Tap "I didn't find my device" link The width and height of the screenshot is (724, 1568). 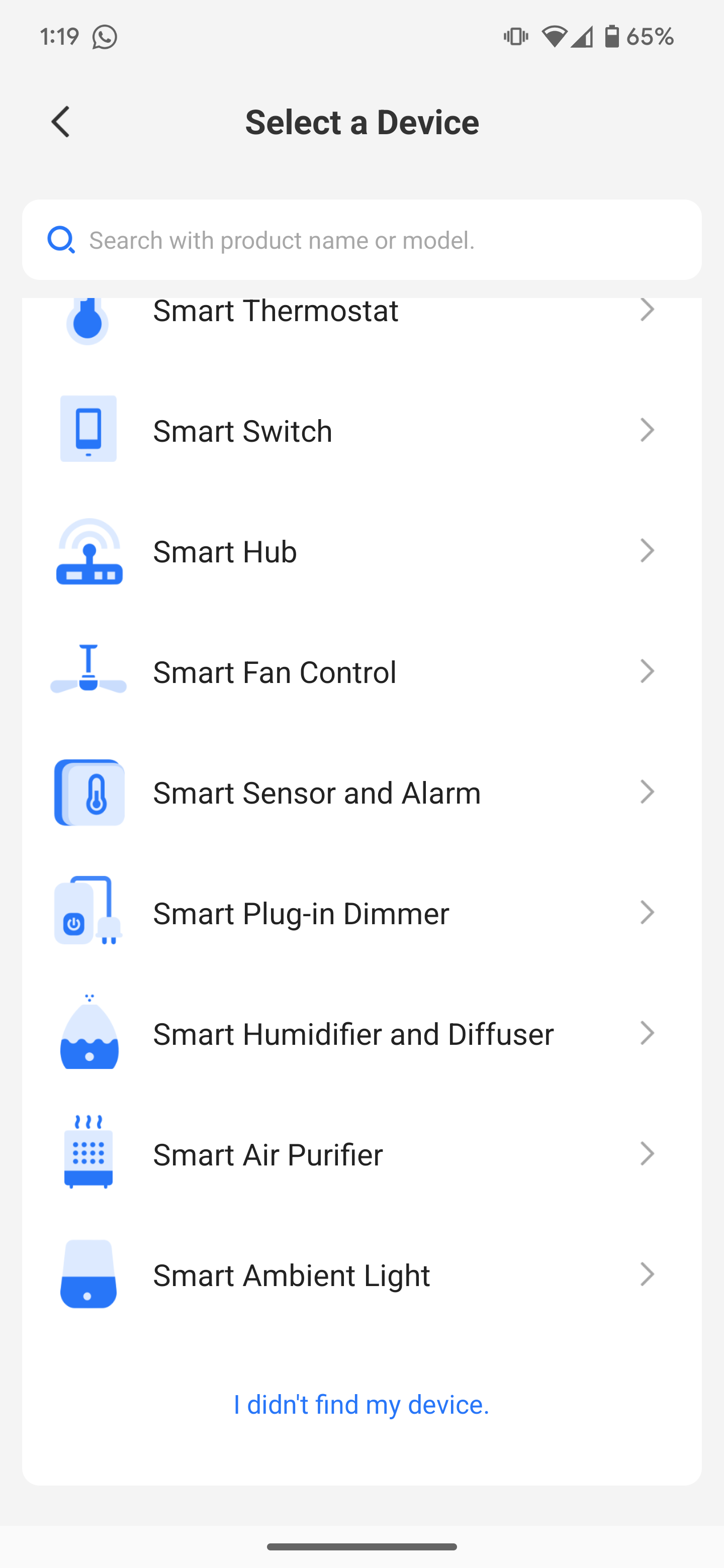[x=361, y=1404]
